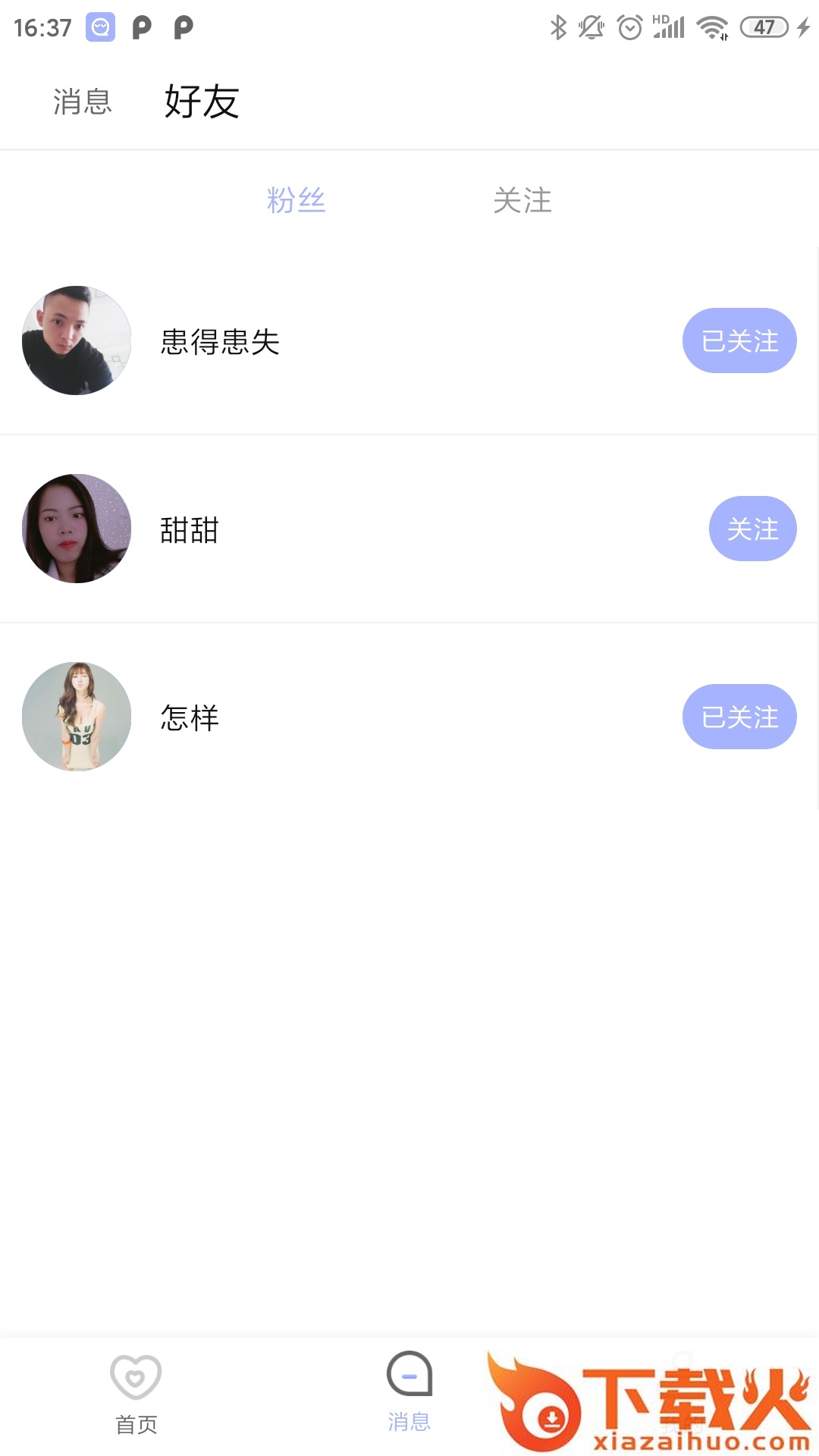Show the 粉丝 list
Screen dimensions: 819x1456
pyautogui.click(x=296, y=200)
